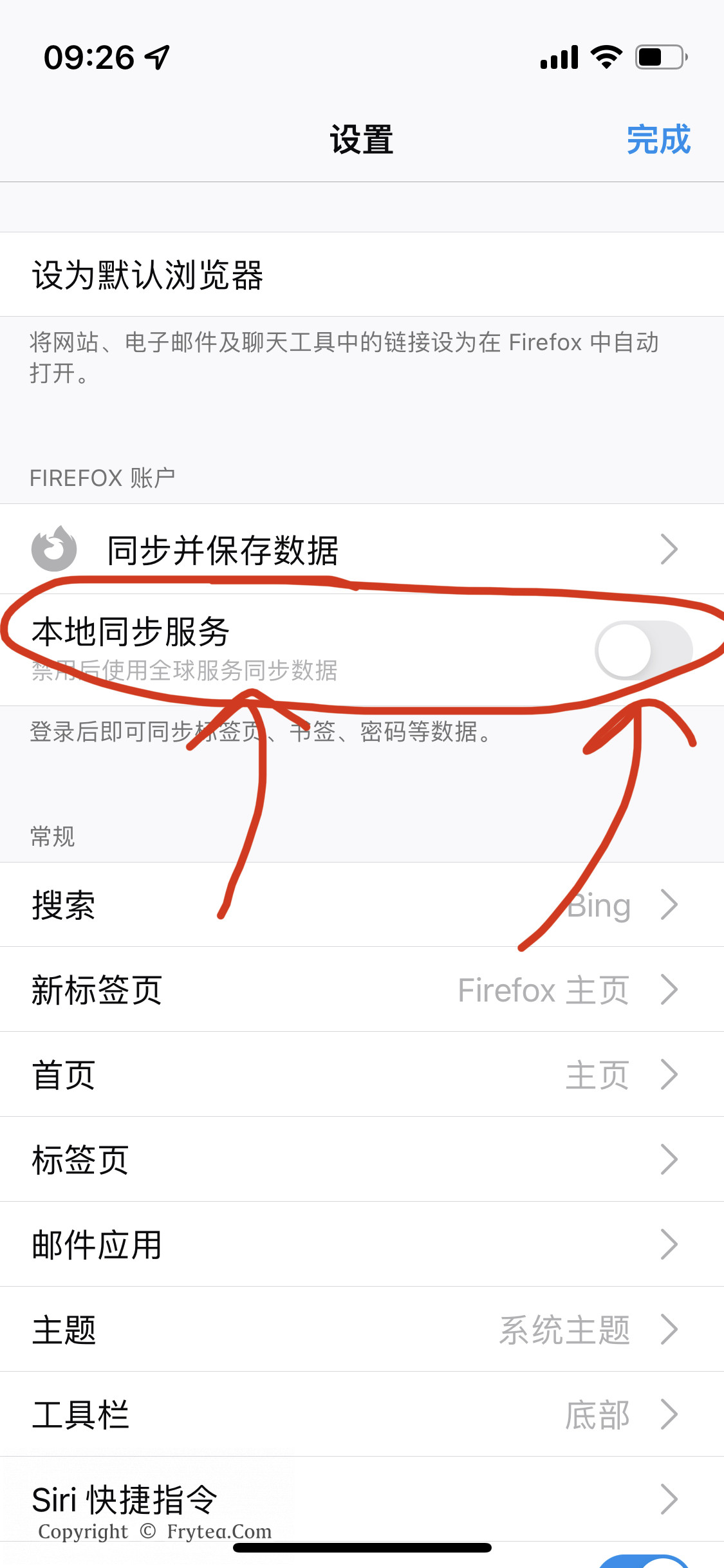Screen dimensions: 724x1568
Task: Open 设为默认浏览器 option
Action: pos(362,274)
